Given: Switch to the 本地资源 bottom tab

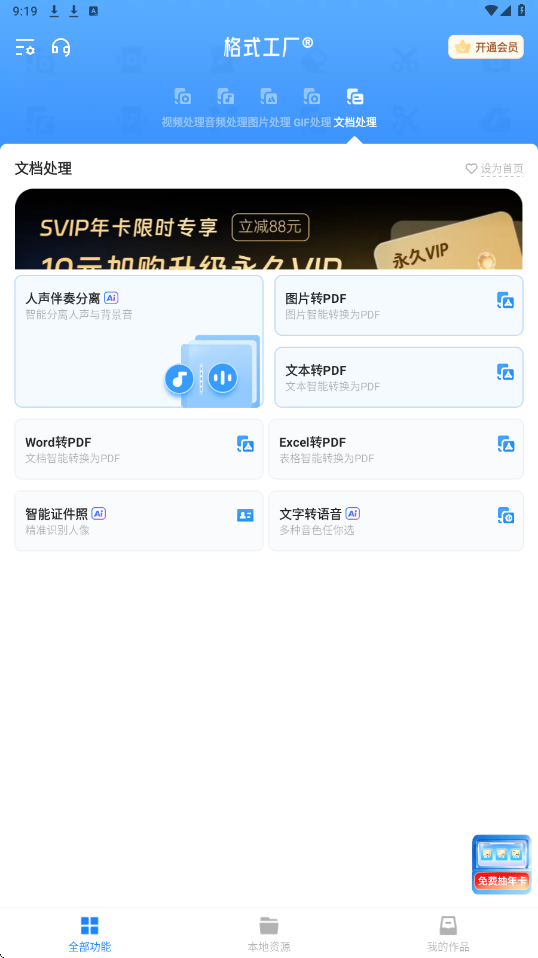Looking at the screenshot, I should click(x=269, y=934).
